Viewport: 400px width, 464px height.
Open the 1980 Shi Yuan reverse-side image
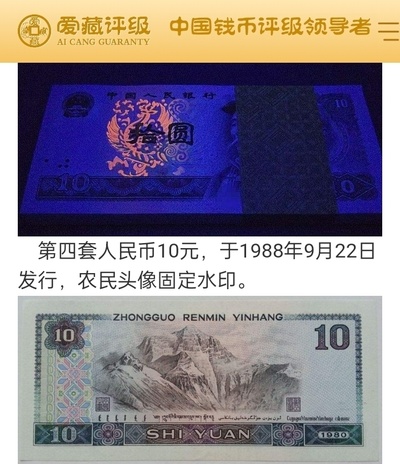[200, 379]
